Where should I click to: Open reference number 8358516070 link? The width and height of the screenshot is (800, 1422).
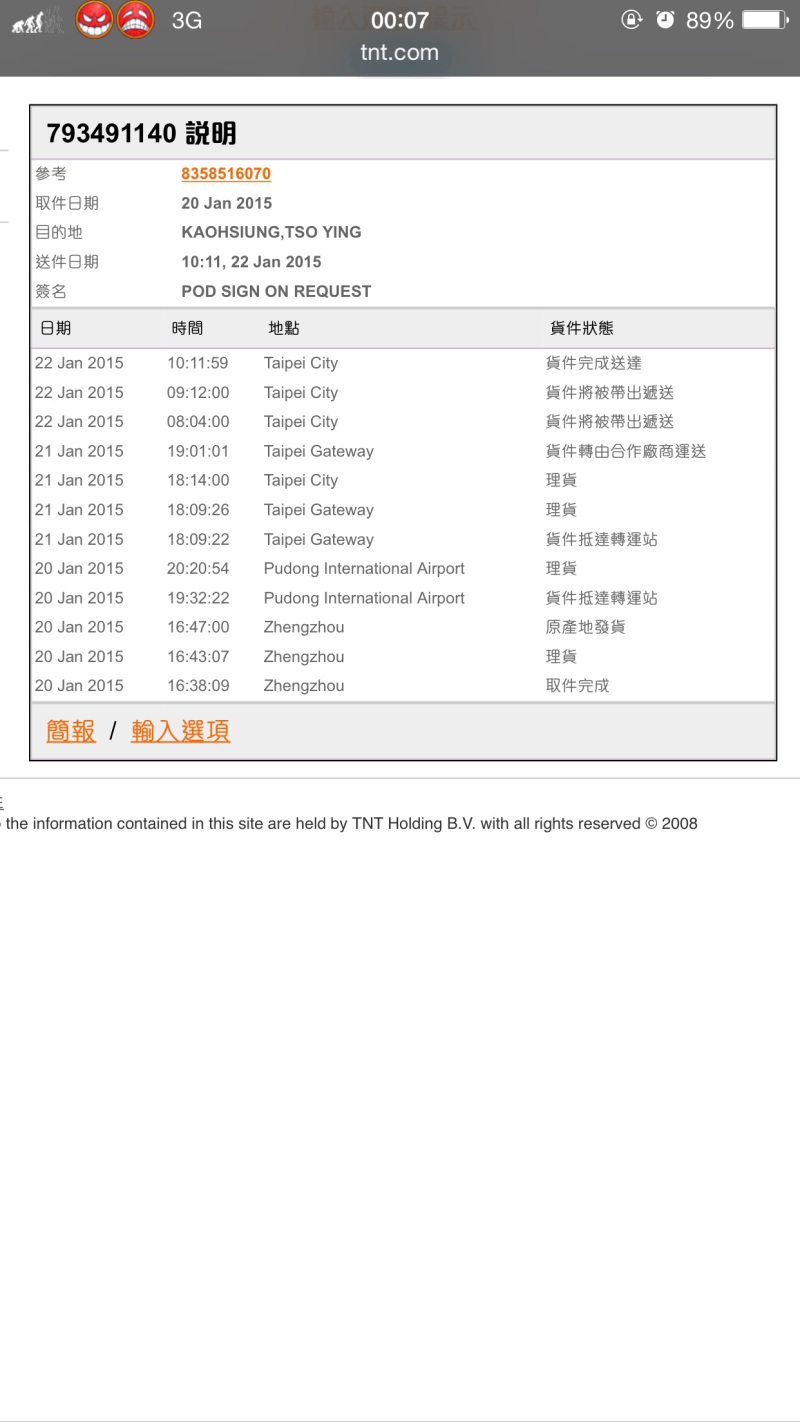click(x=226, y=174)
